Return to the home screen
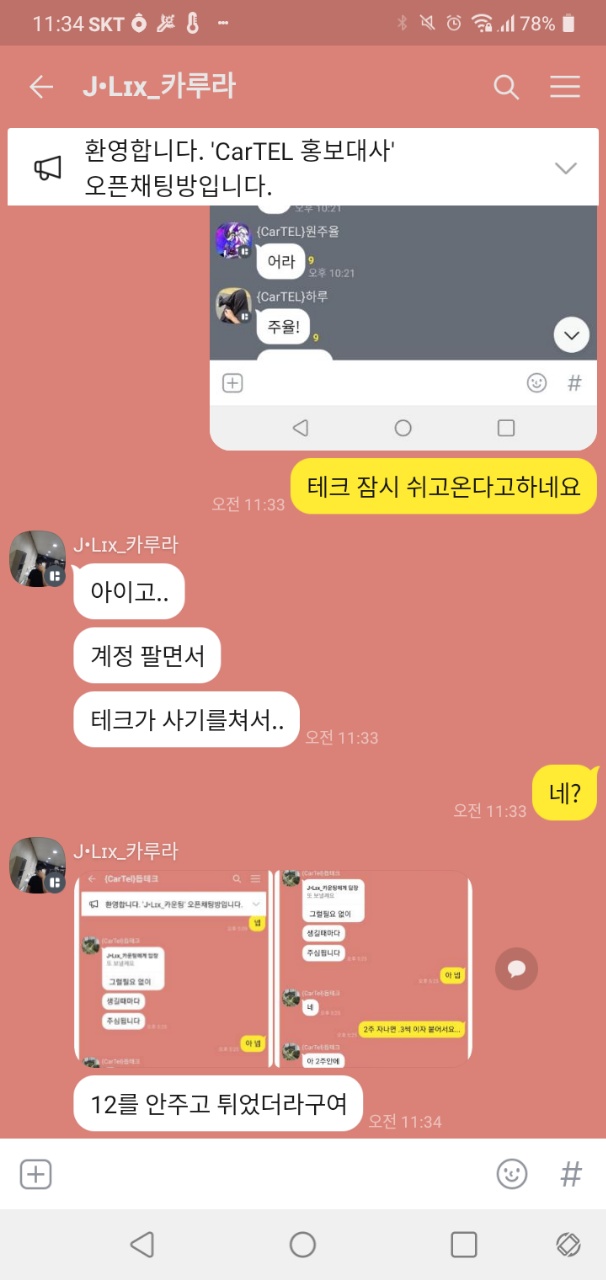This screenshot has height=1280, width=606. 303,1244
